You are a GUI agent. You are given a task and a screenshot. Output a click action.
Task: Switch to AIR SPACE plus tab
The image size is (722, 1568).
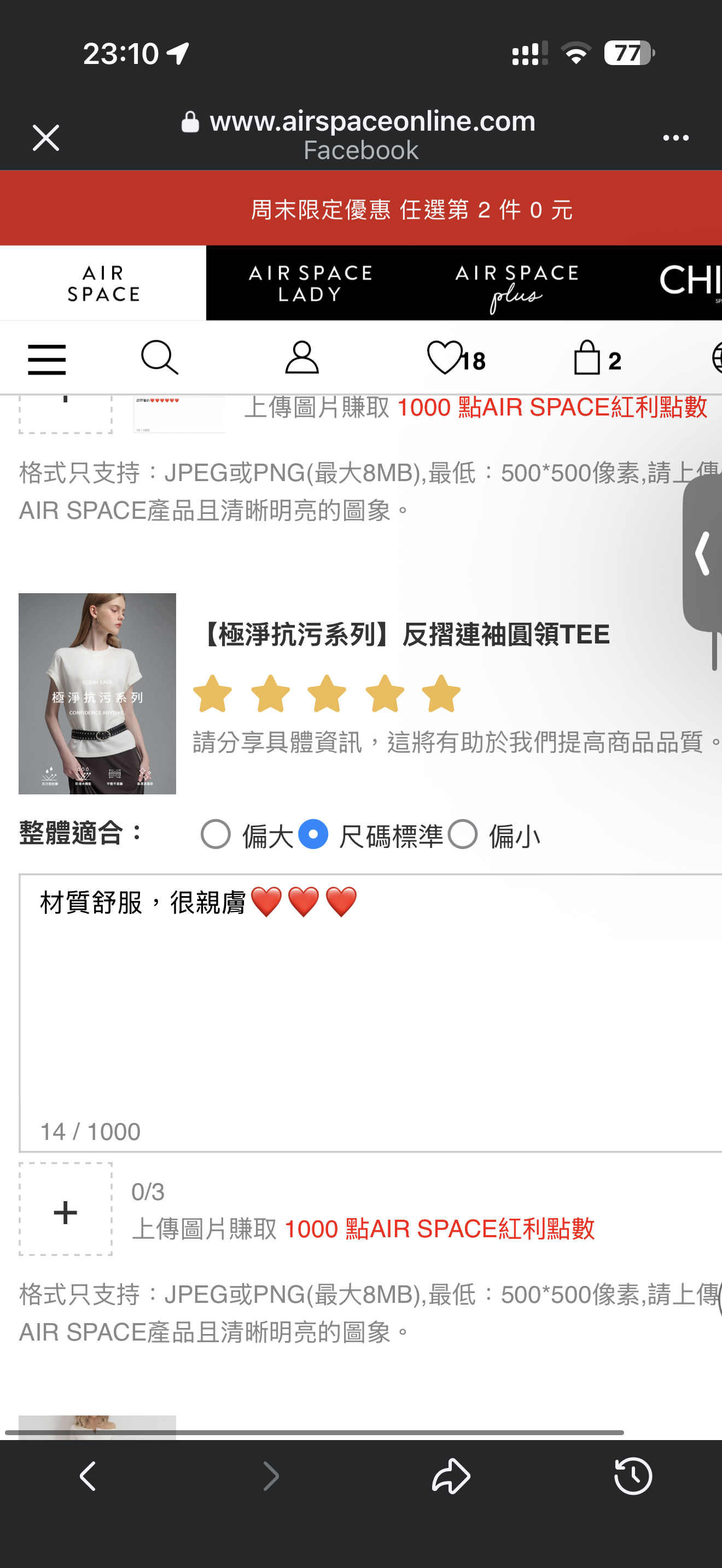click(x=516, y=284)
